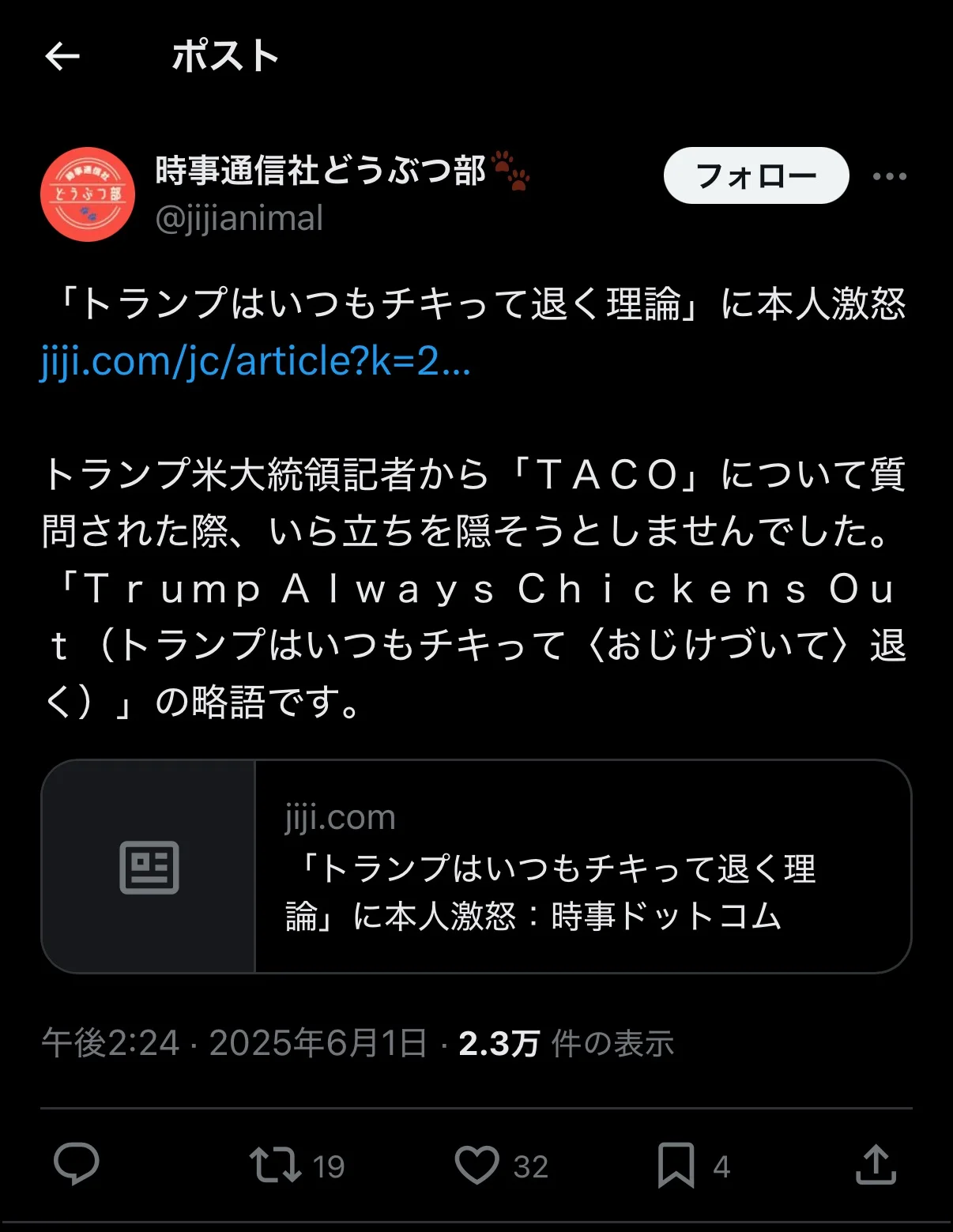Open the 時事通信社どうぶつ部 profile picture

pyautogui.click(x=88, y=194)
